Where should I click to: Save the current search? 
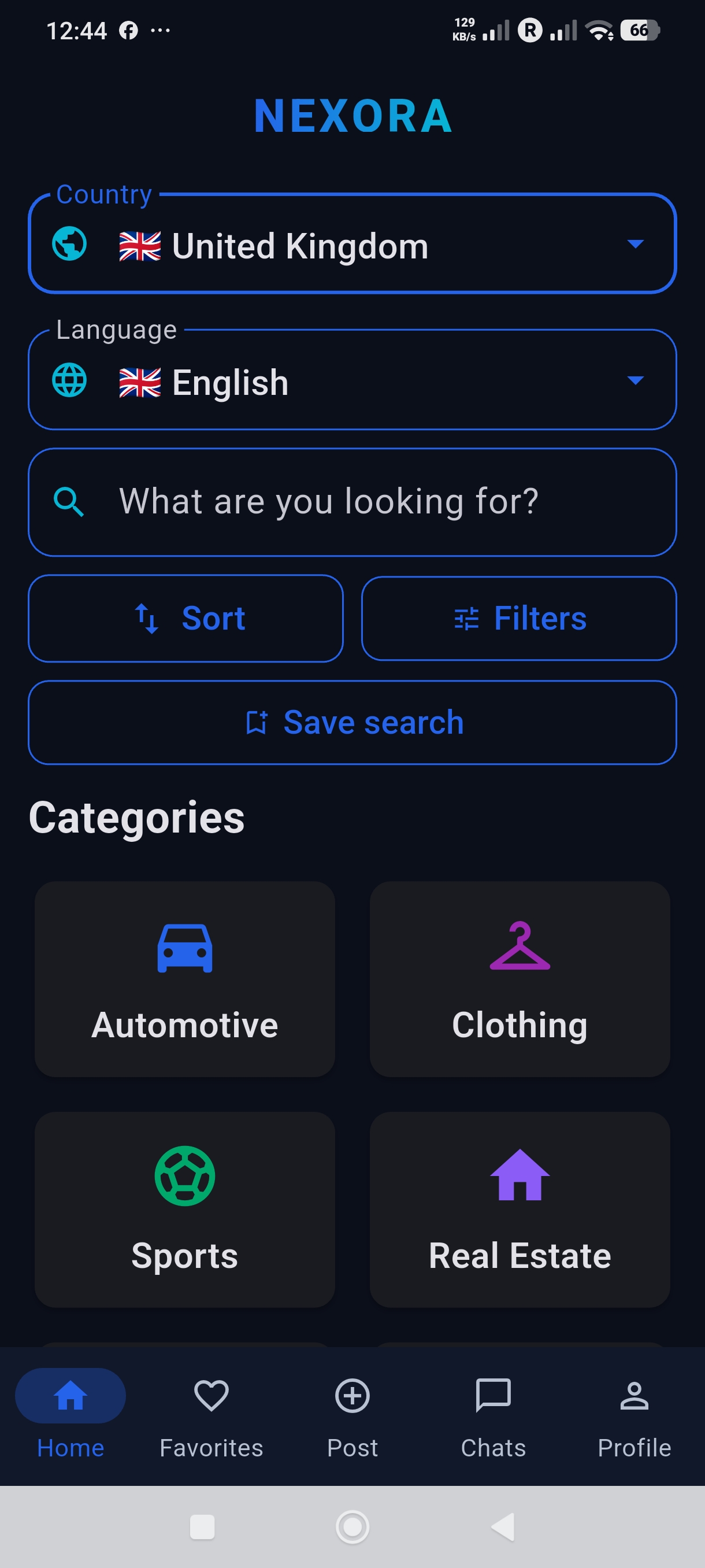pos(352,723)
